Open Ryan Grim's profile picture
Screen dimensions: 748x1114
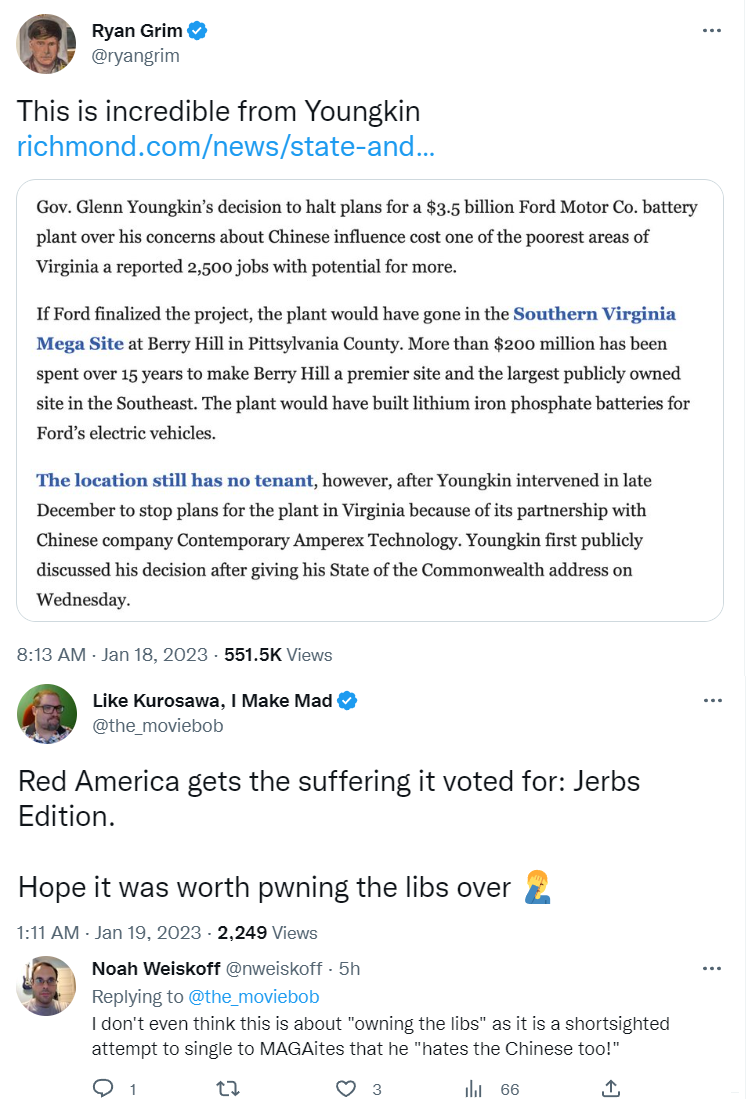(47, 44)
